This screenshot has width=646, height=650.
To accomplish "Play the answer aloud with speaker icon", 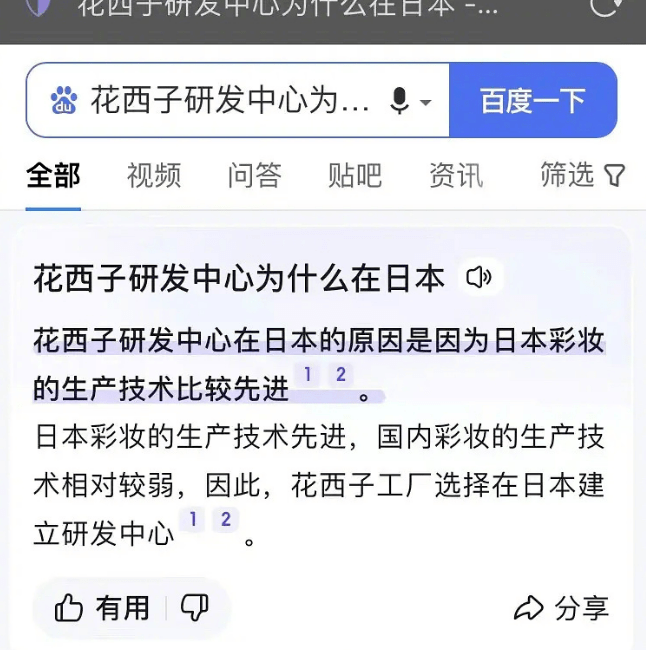I will point(480,278).
